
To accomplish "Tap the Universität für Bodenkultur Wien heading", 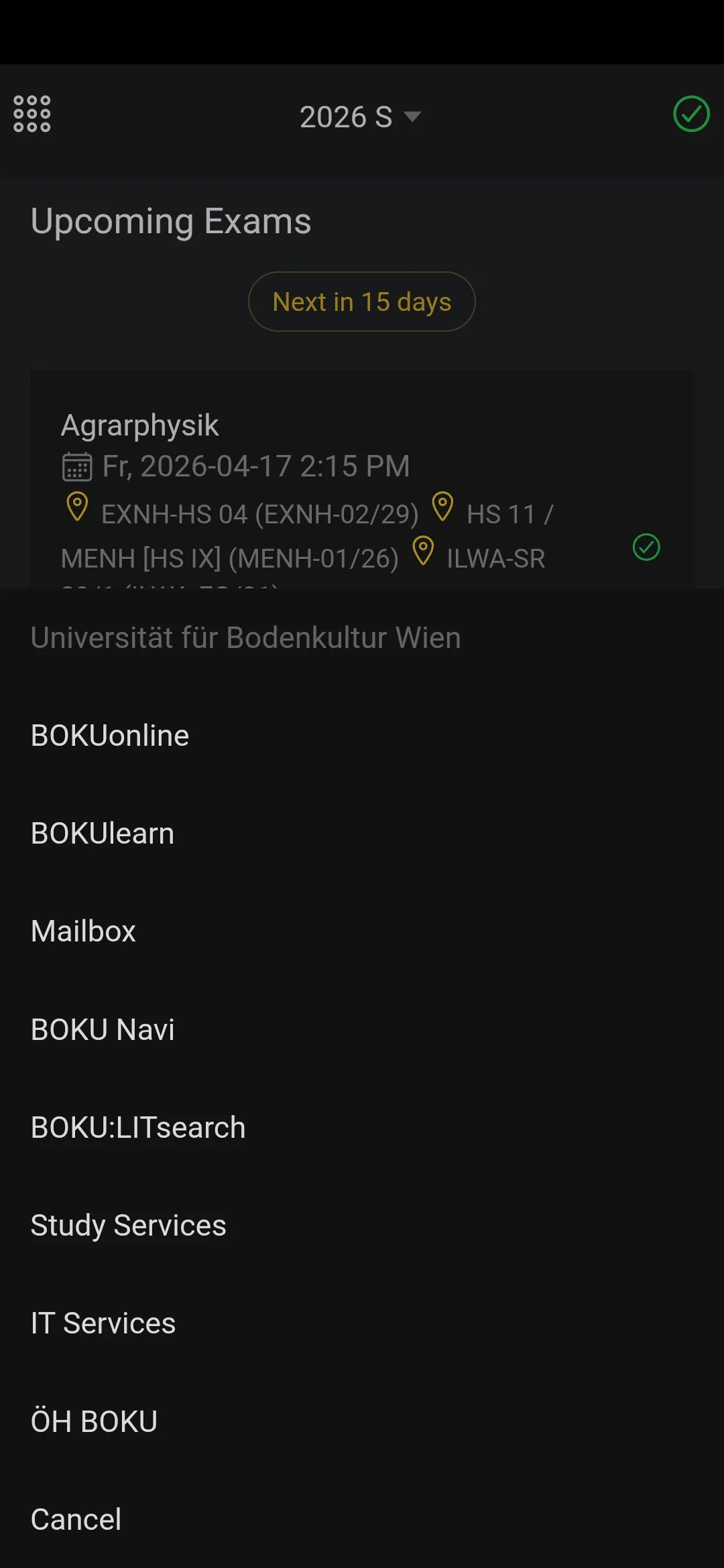I will [246, 637].
